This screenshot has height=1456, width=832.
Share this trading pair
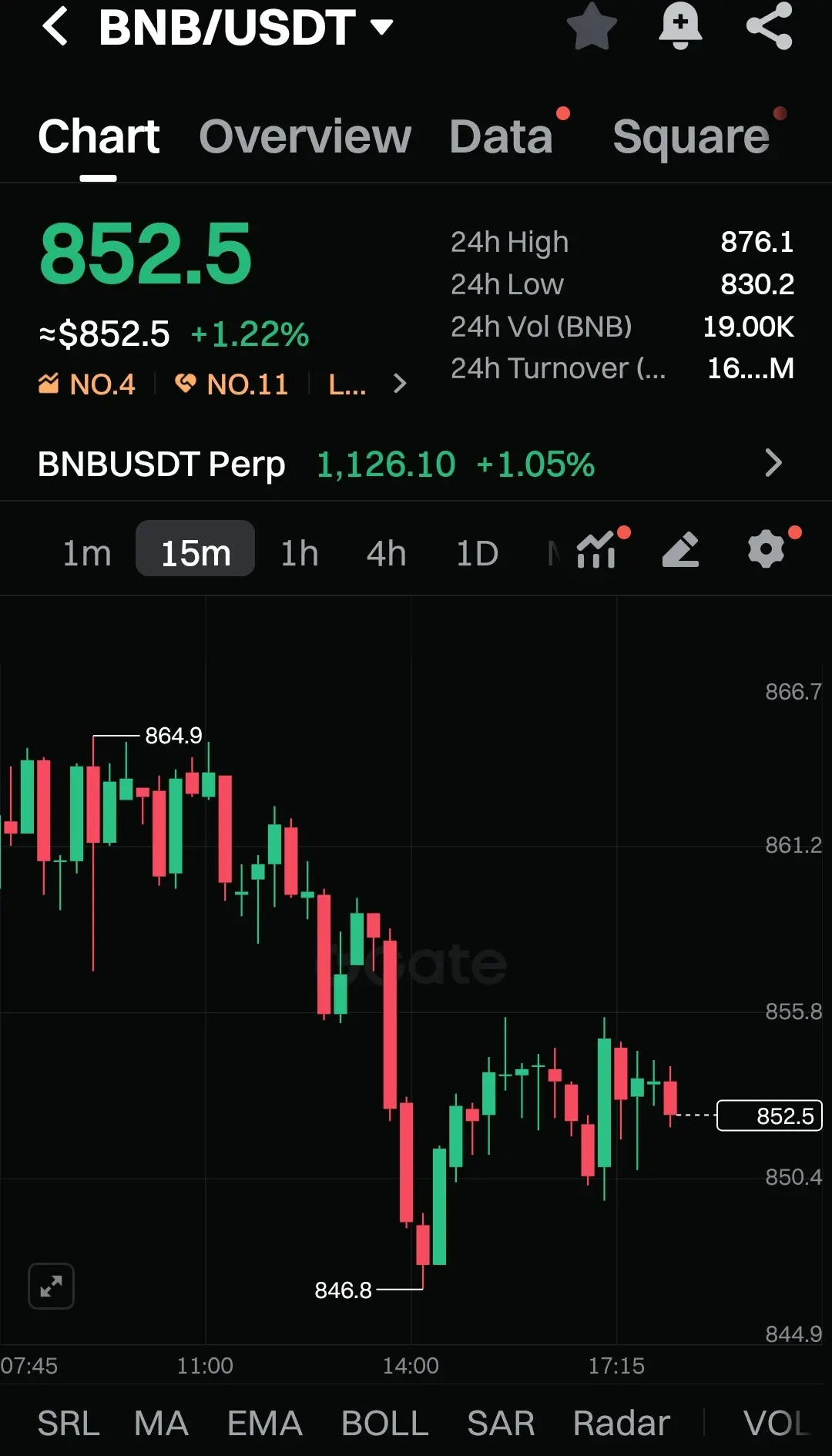click(x=769, y=26)
